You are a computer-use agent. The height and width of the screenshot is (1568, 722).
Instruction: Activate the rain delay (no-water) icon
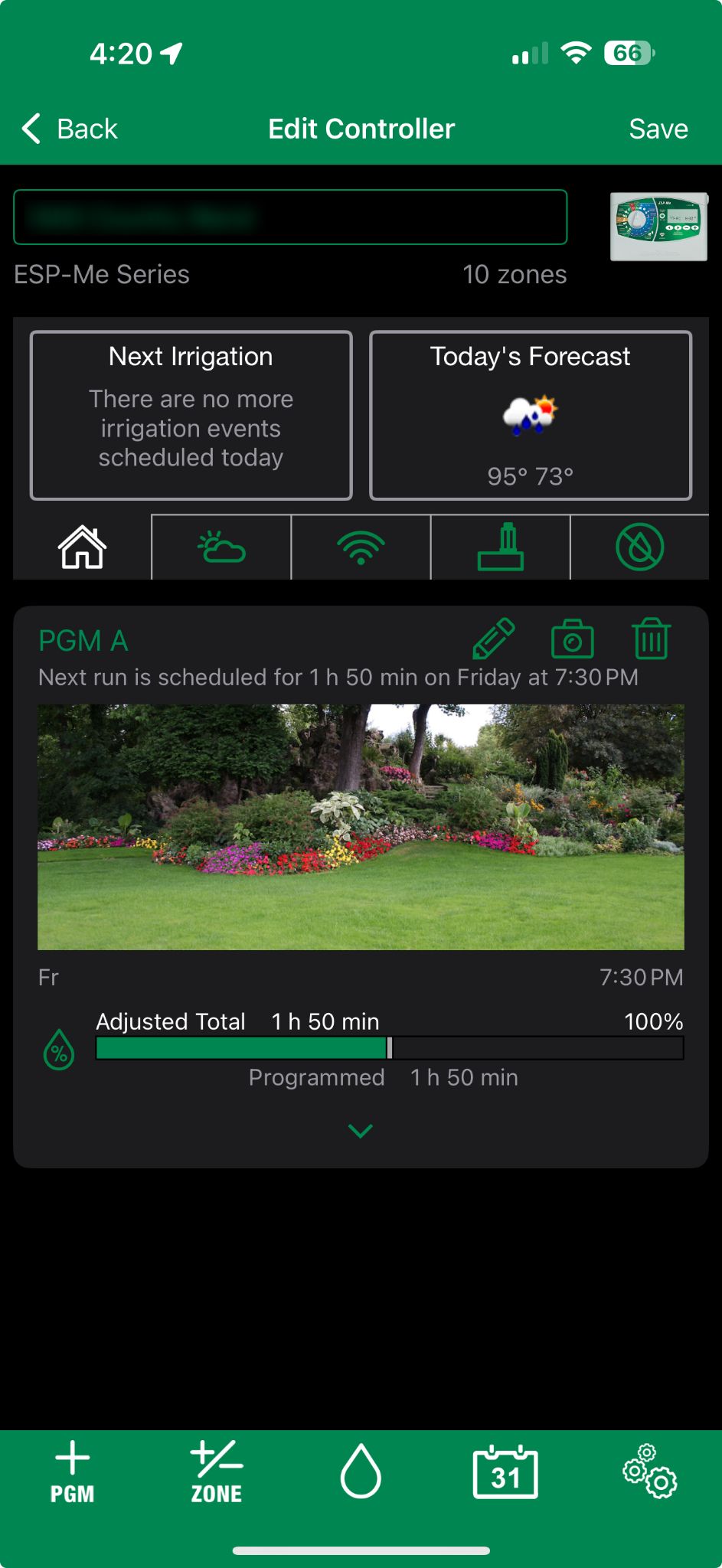[x=642, y=547]
